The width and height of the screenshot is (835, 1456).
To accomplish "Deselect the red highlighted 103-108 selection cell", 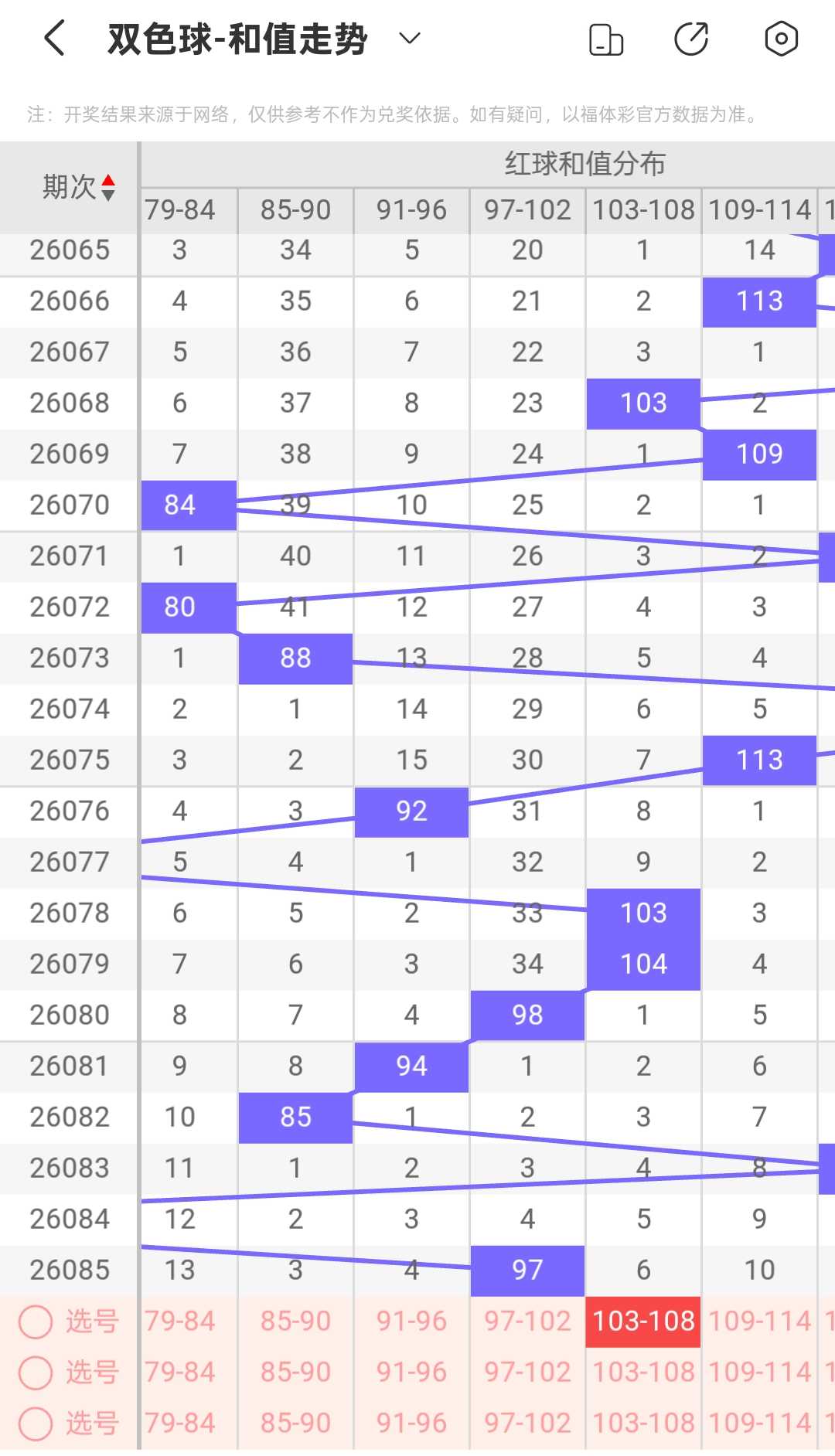I will point(643,1322).
